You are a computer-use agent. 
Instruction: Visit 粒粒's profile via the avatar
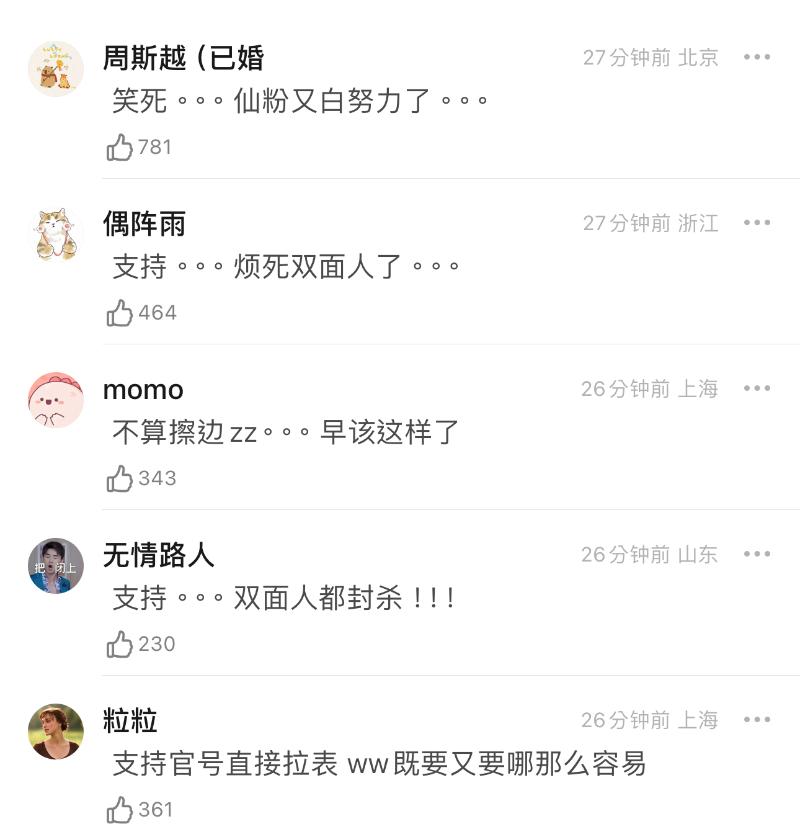click(x=56, y=731)
